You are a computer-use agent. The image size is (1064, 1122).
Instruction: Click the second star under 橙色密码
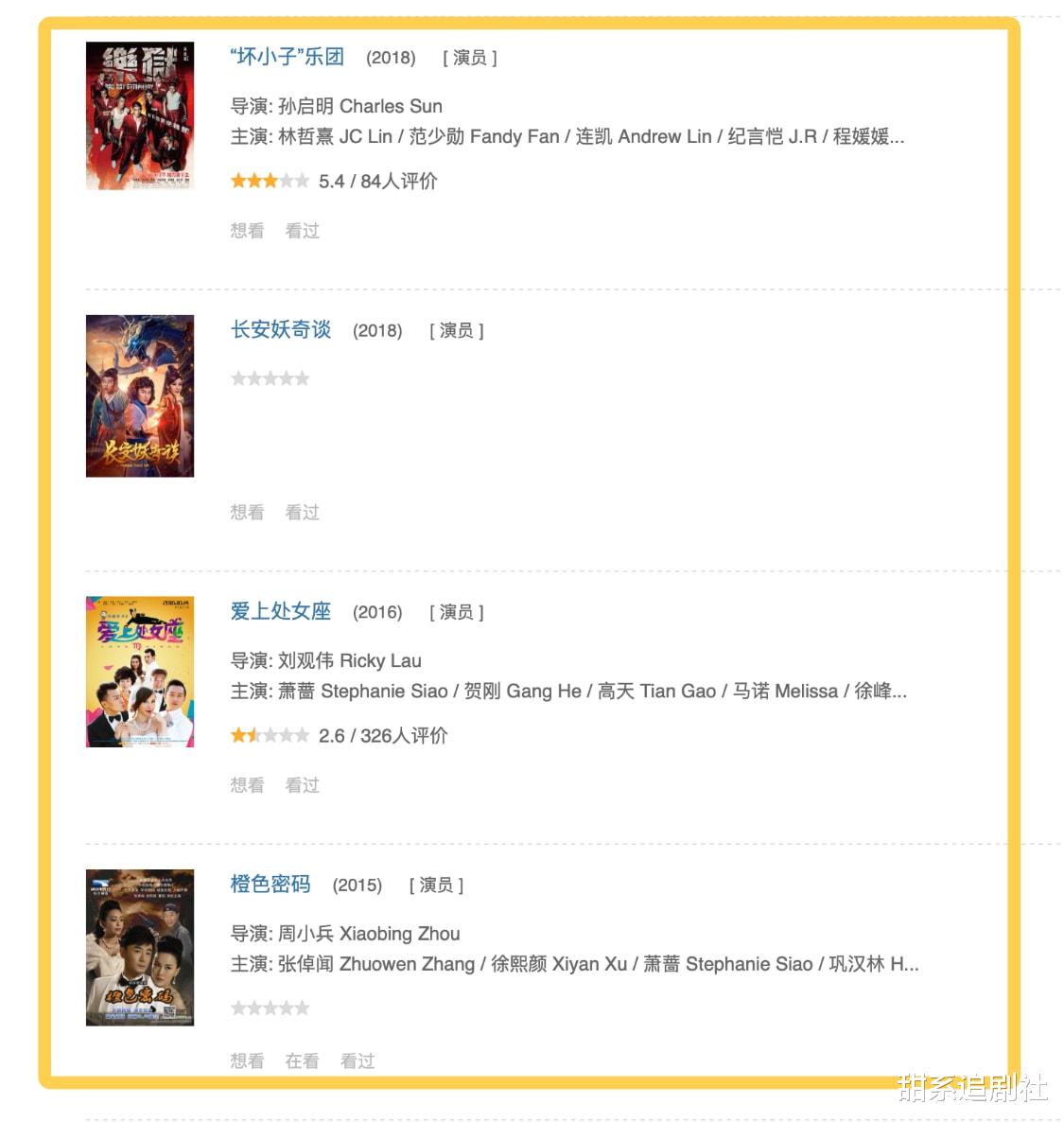tap(254, 1008)
